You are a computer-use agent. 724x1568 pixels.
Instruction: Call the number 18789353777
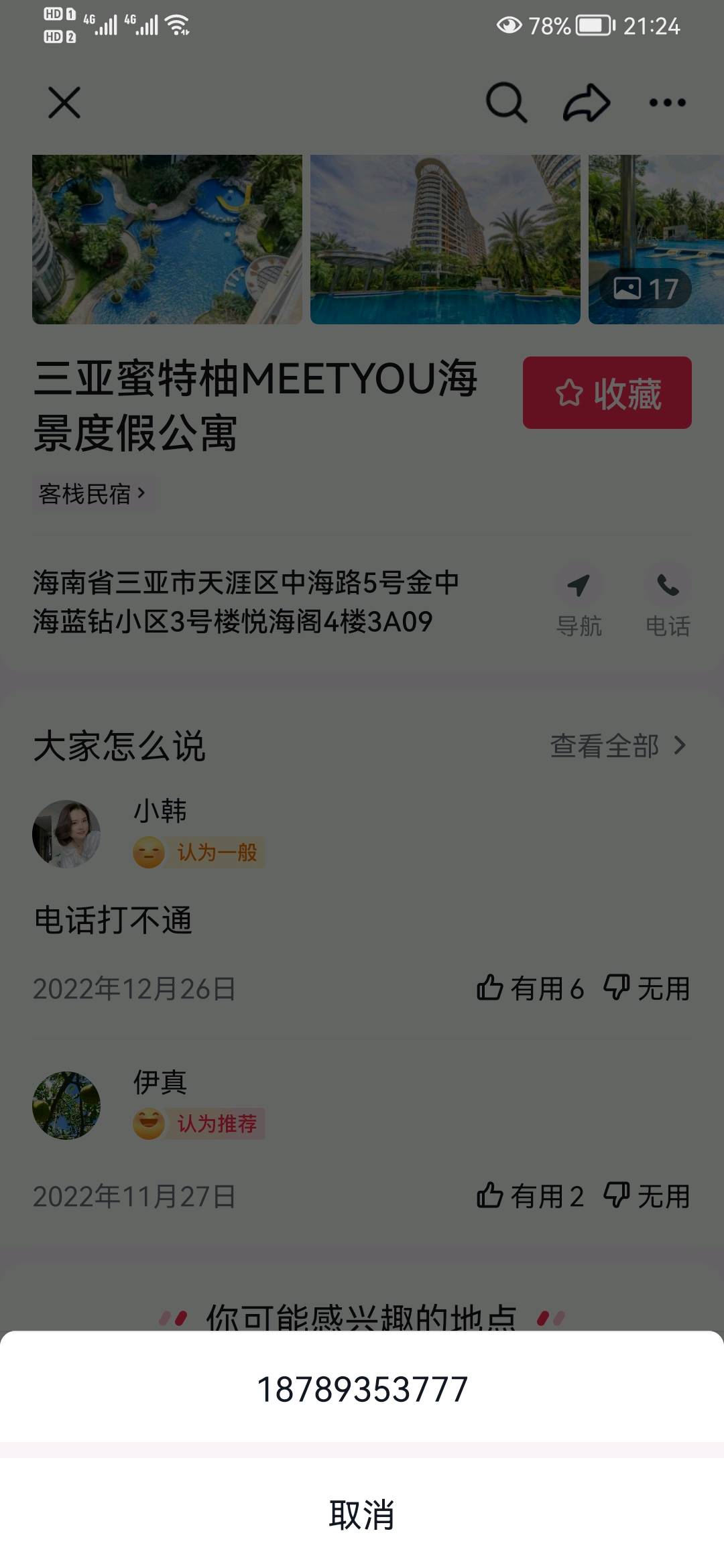pyautogui.click(x=362, y=1389)
